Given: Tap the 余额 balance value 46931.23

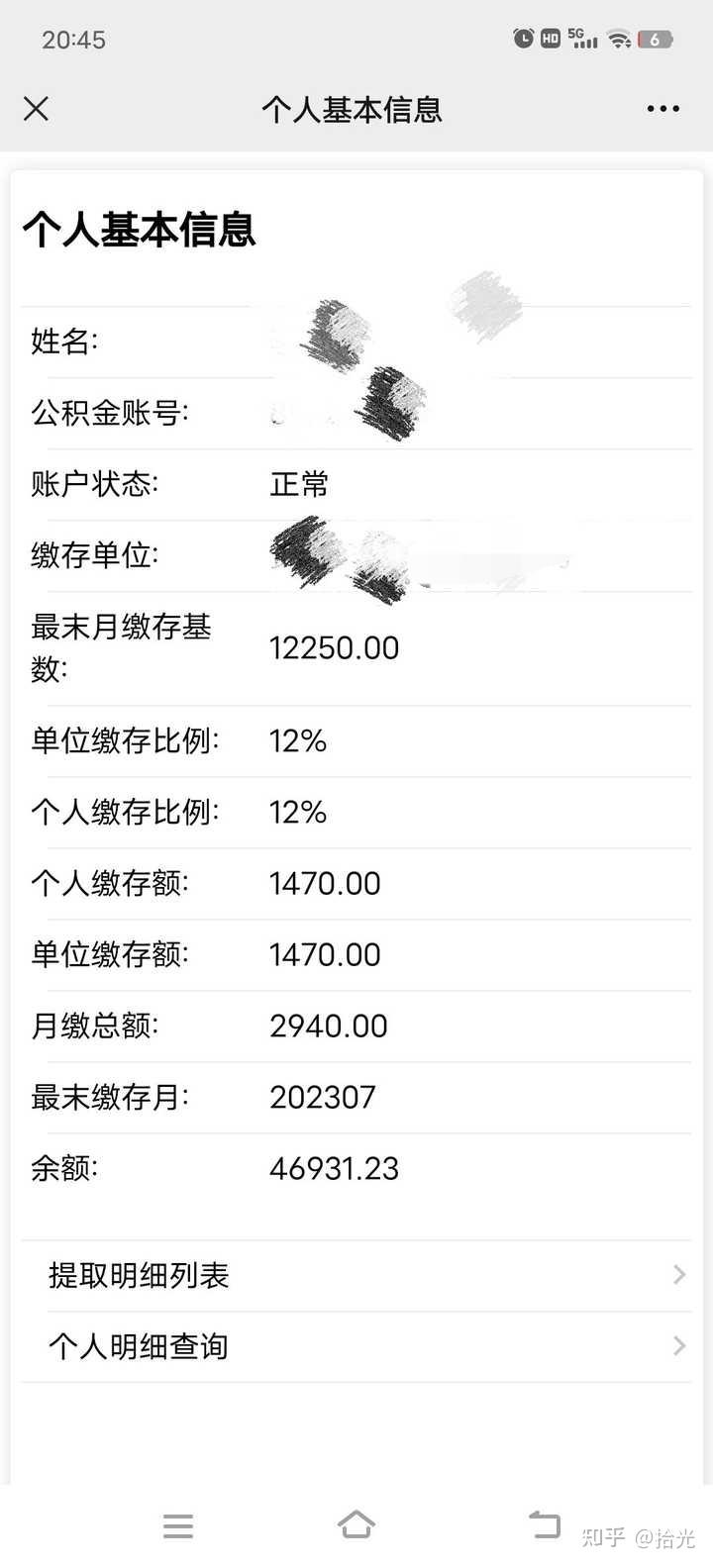Looking at the screenshot, I should click(335, 1169).
